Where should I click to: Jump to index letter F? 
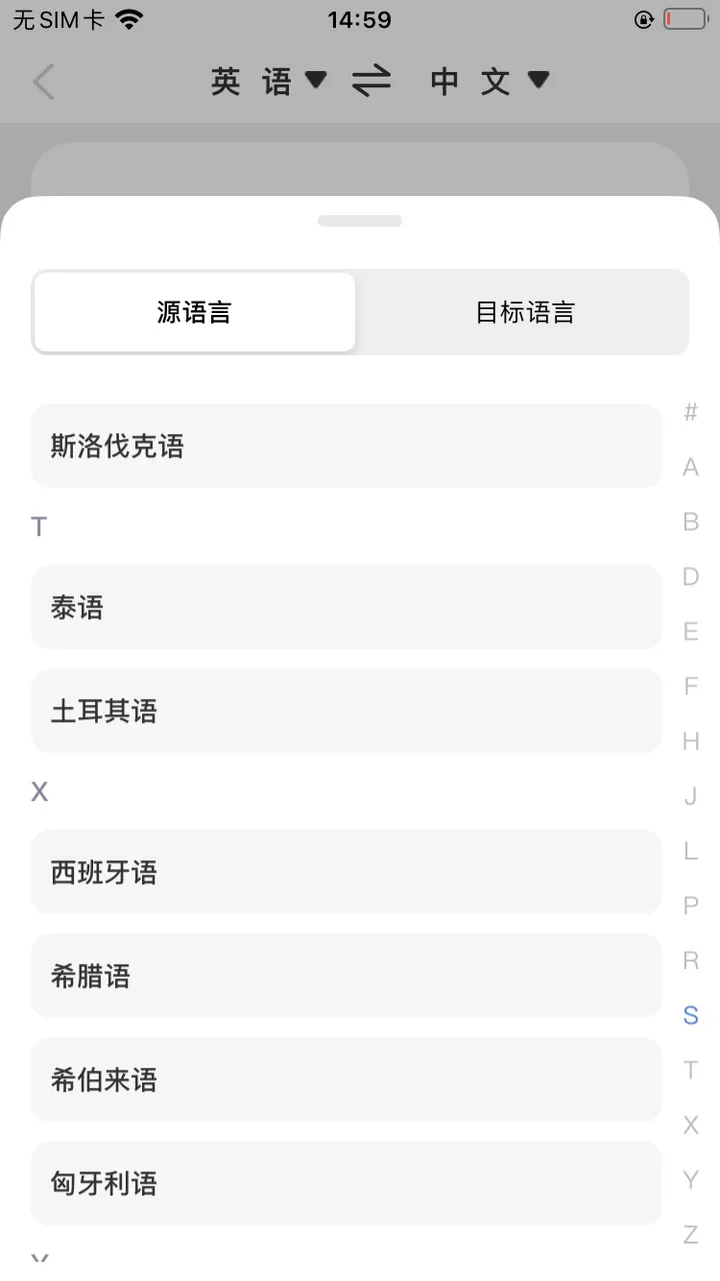click(690, 686)
